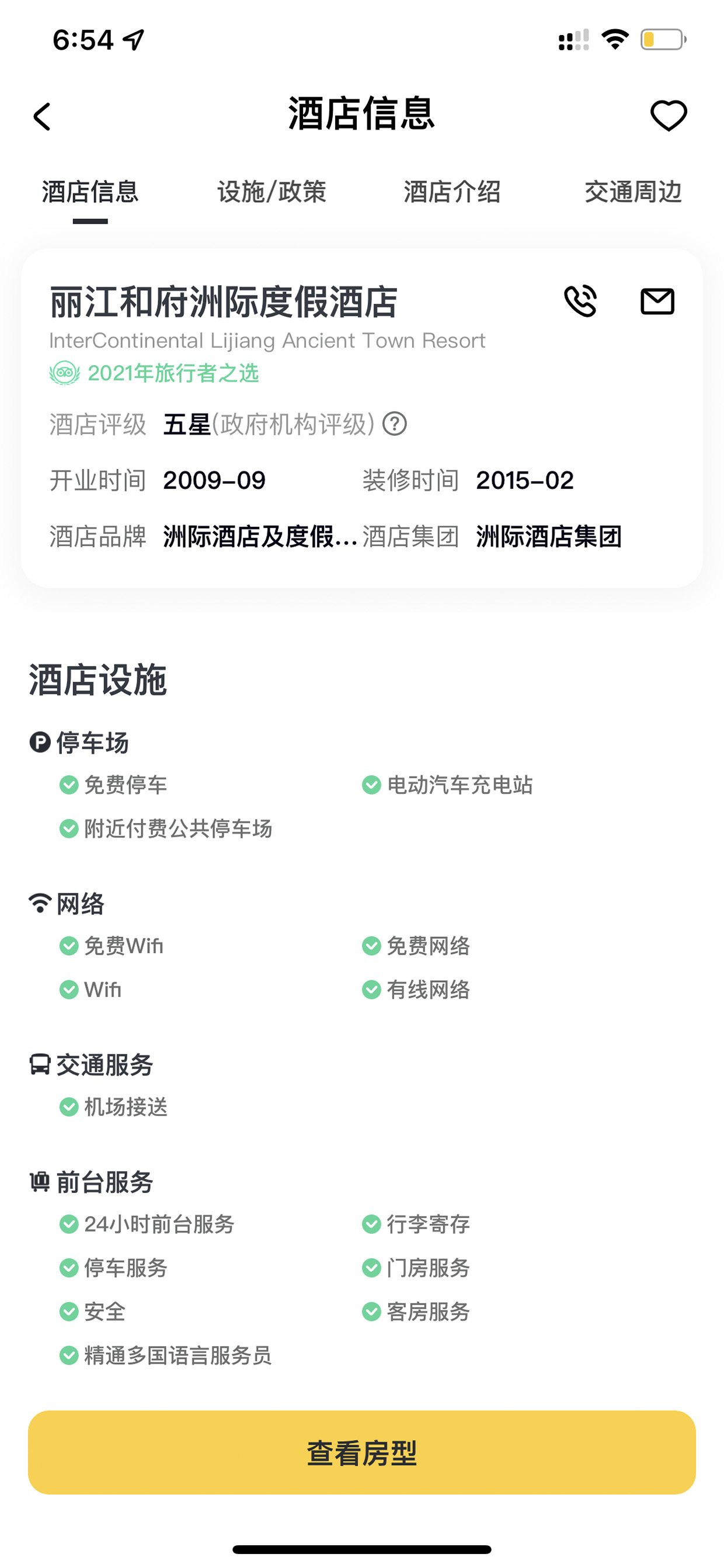The width and height of the screenshot is (724, 1568).
Task: Select the 酒店信息 tab
Action: (x=90, y=192)
